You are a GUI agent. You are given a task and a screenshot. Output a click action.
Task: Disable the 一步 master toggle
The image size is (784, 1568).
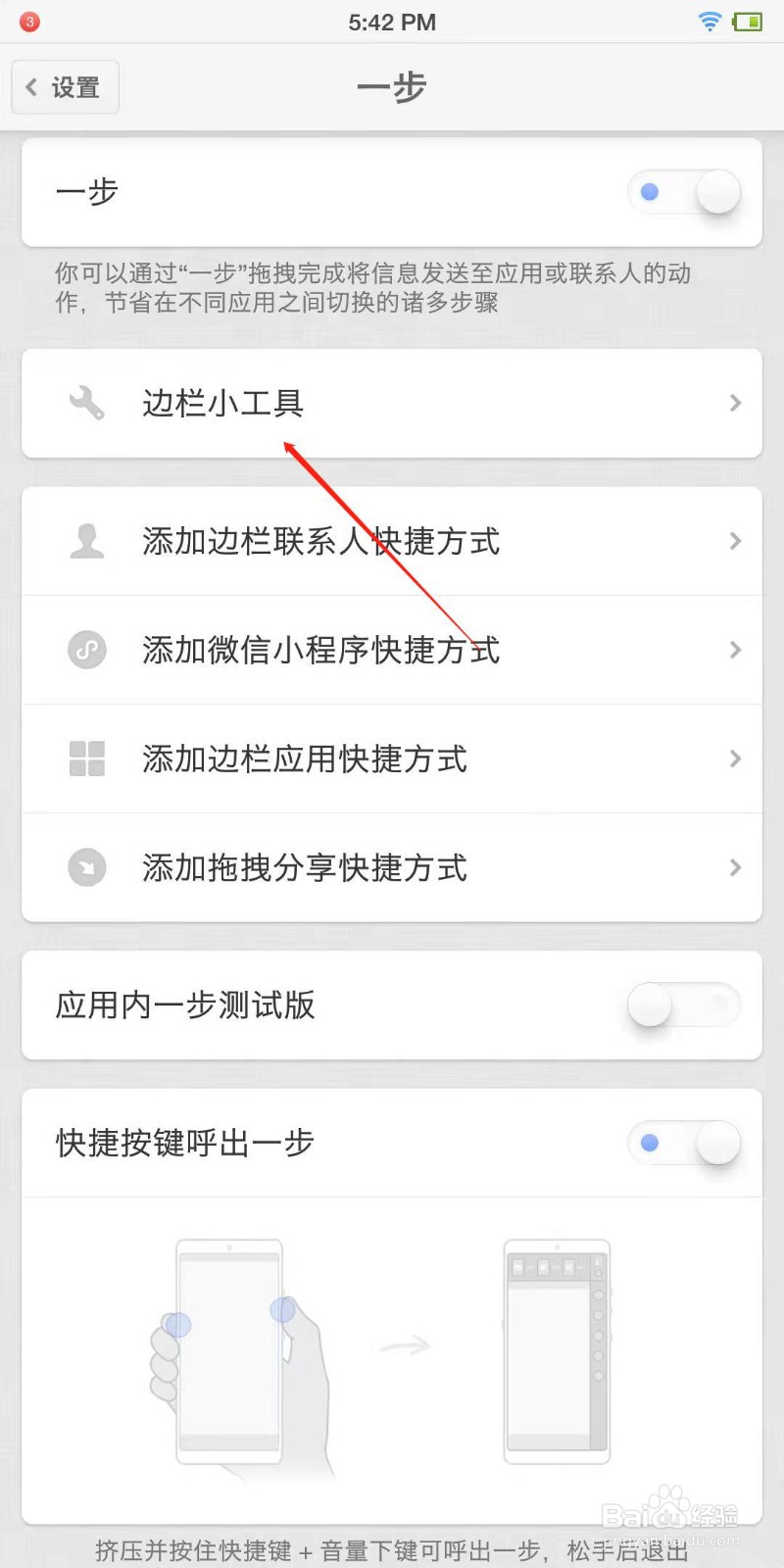coord(684,192)
